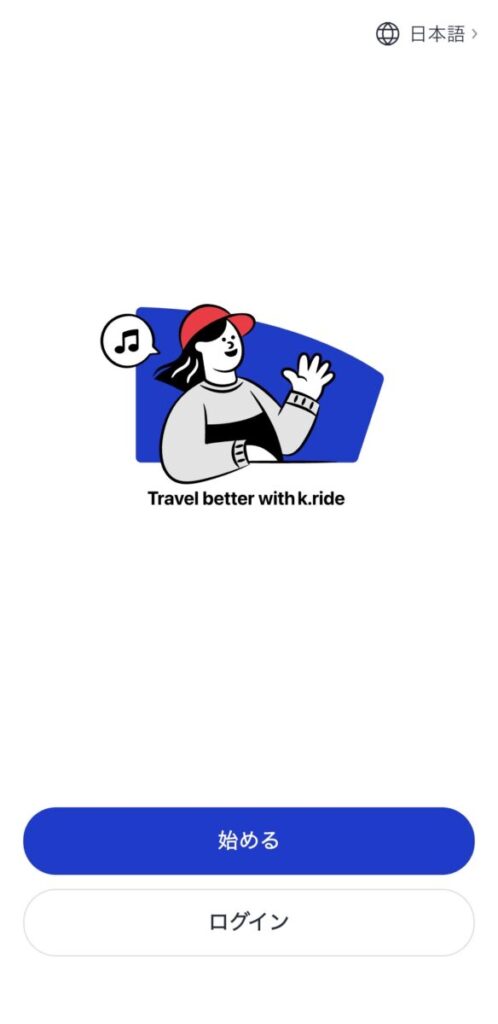This screenshot has width=498, height=1024.
Task: Select the ログイン button
Action: [x=249, y=922]
